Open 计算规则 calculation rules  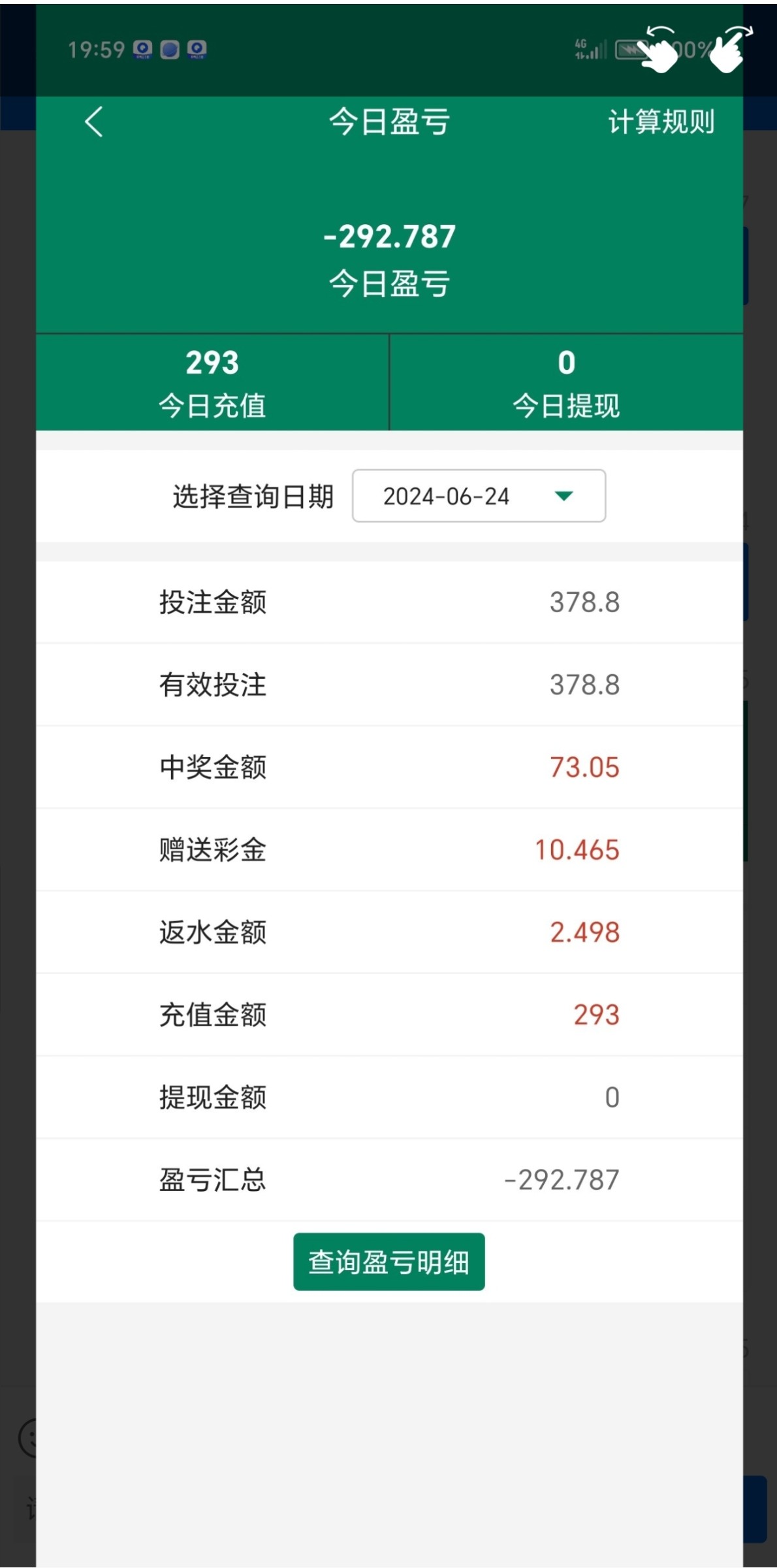tap(661, 122)
